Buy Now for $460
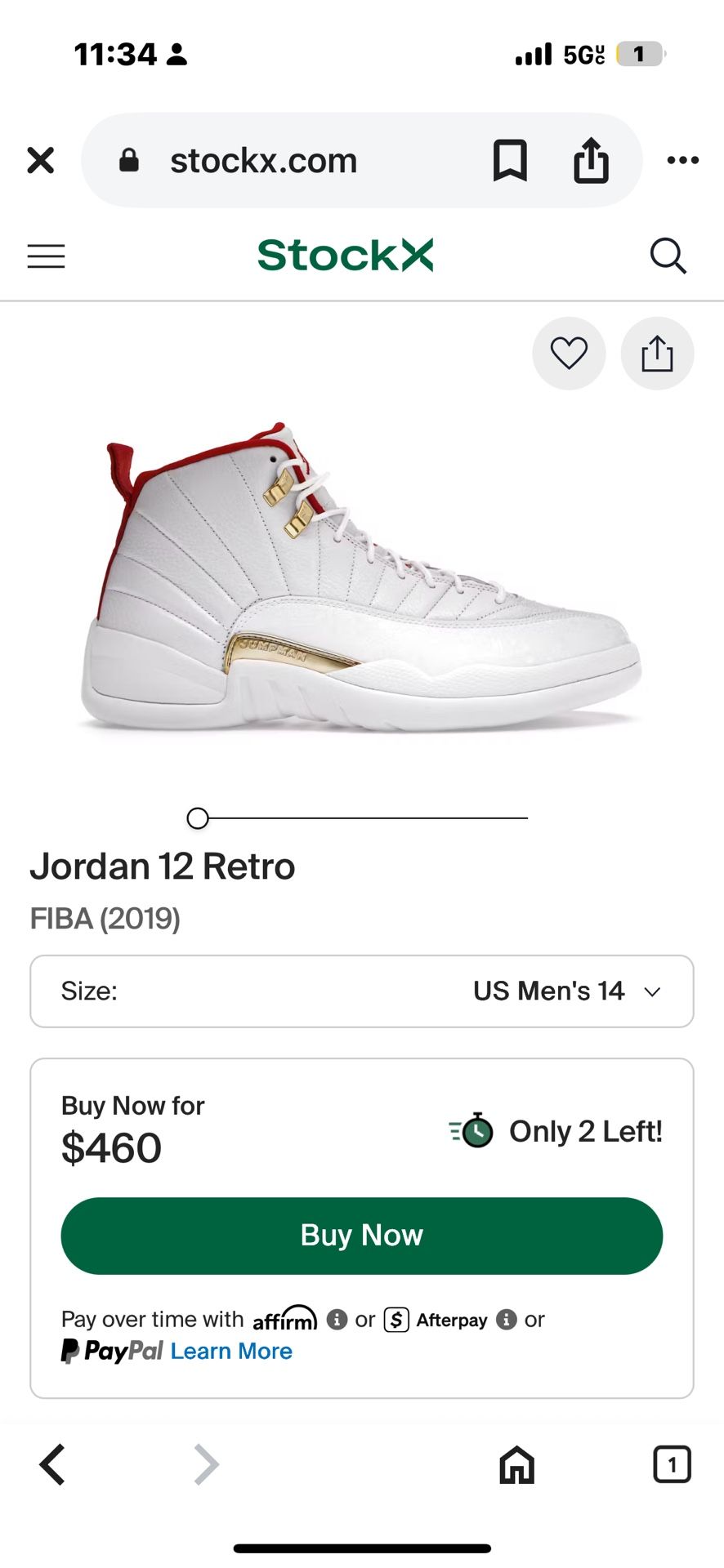The image size is (724, 1568). coord(361,1235)
